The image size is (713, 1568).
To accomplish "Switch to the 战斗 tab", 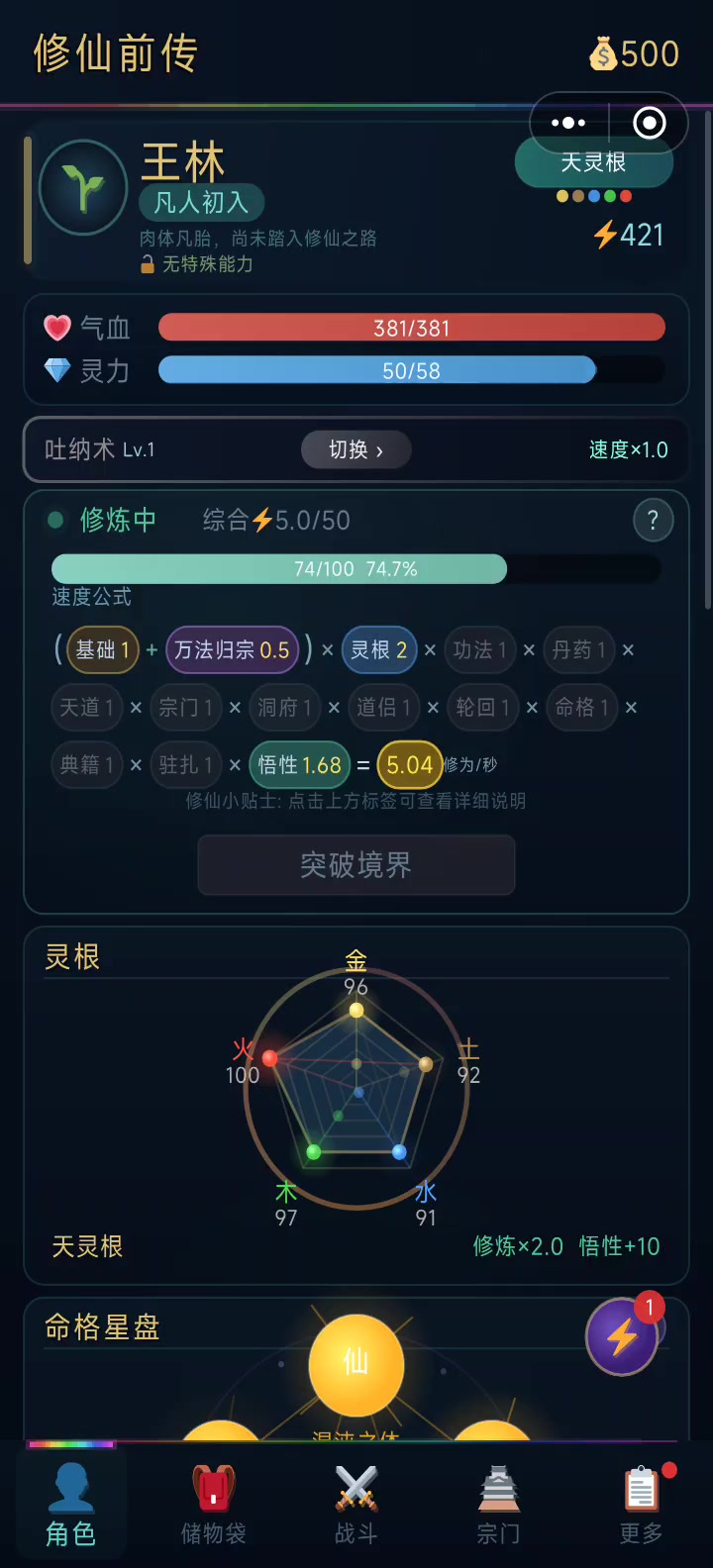I will (x=356, y=1505).
